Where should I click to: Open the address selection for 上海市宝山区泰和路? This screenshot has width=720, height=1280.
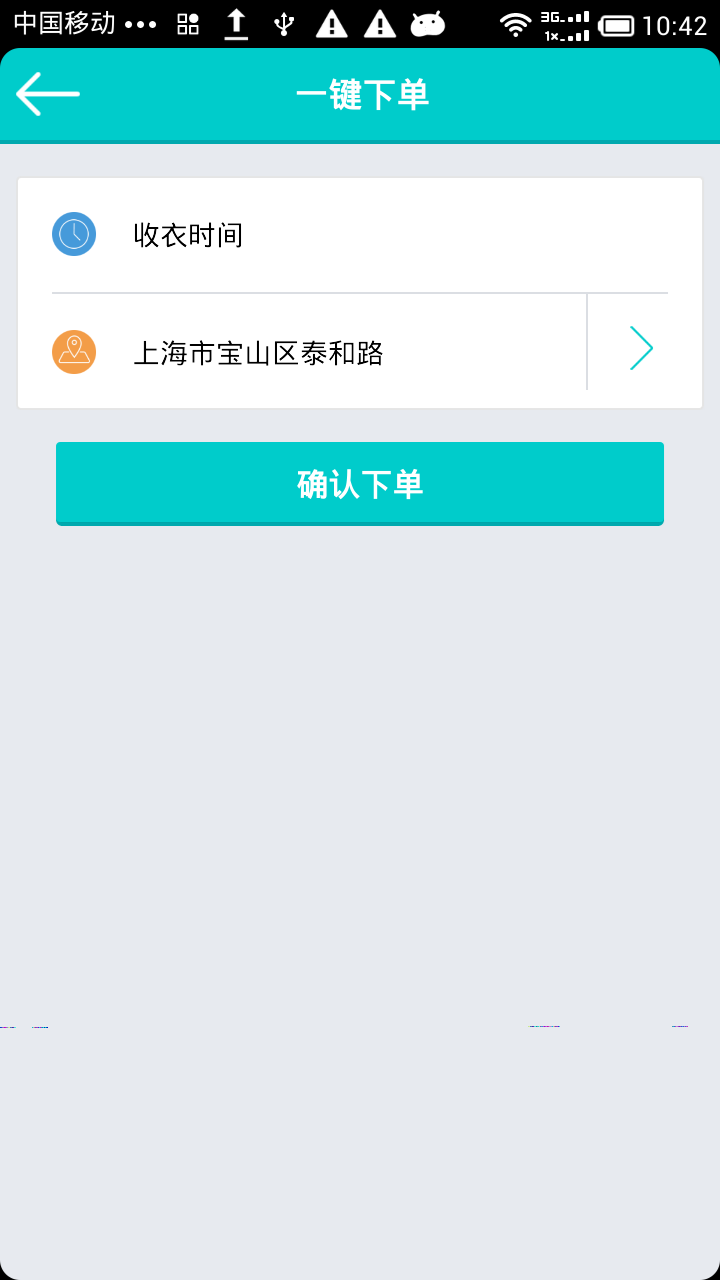[x=360, y=351]
